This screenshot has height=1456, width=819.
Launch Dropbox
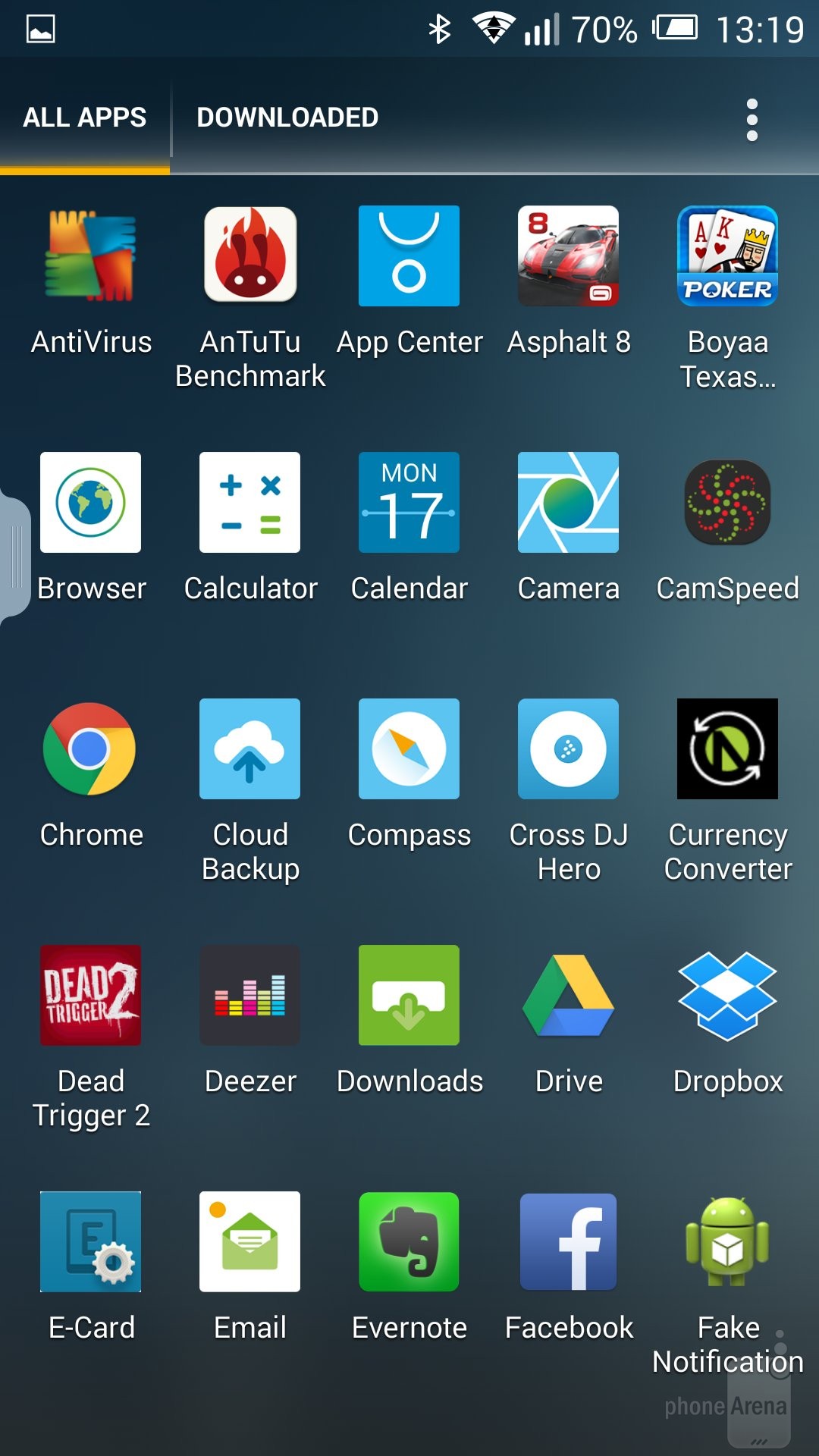(x=727, y=996)
